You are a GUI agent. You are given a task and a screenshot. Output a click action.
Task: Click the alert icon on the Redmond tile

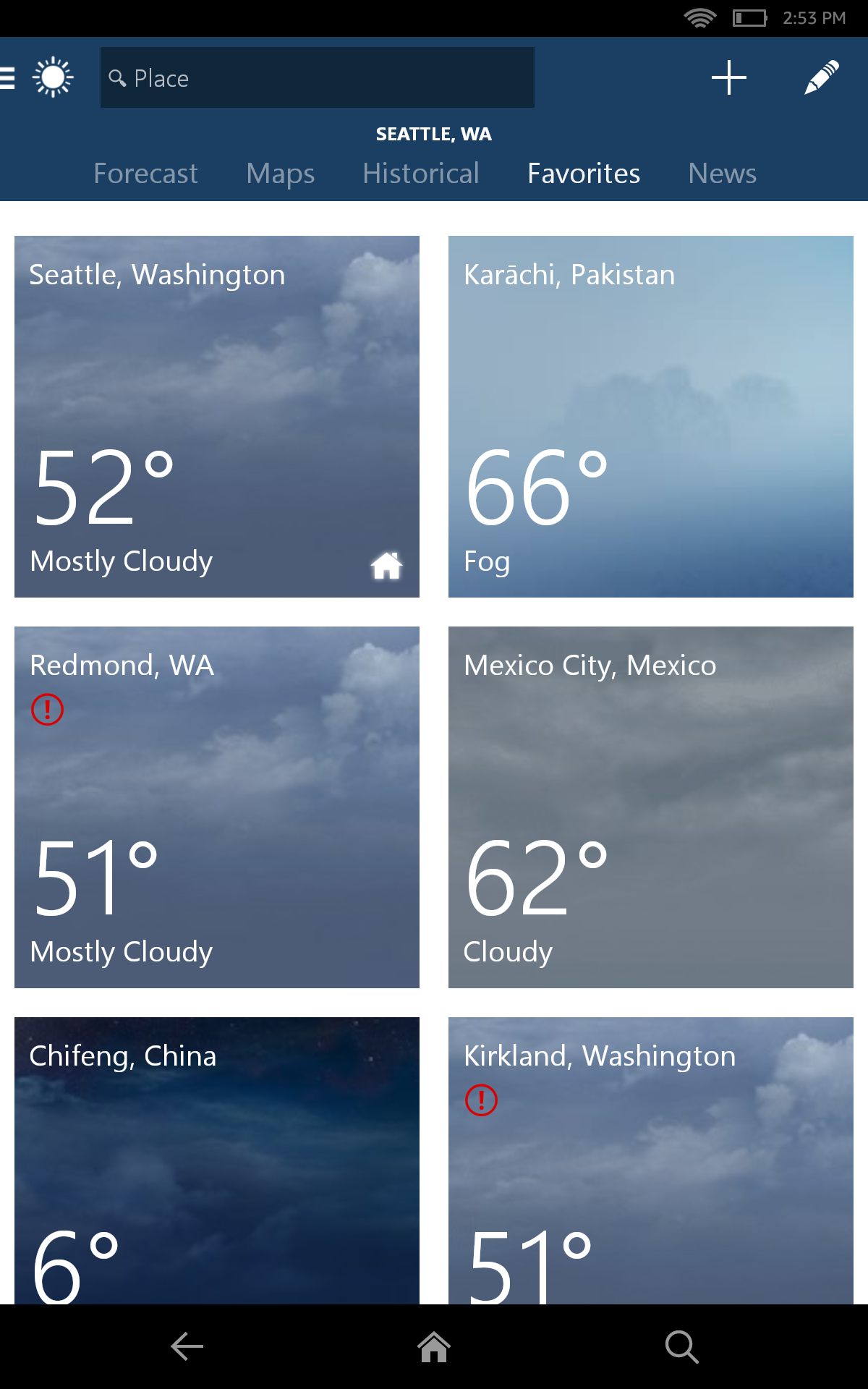[48, 710]
